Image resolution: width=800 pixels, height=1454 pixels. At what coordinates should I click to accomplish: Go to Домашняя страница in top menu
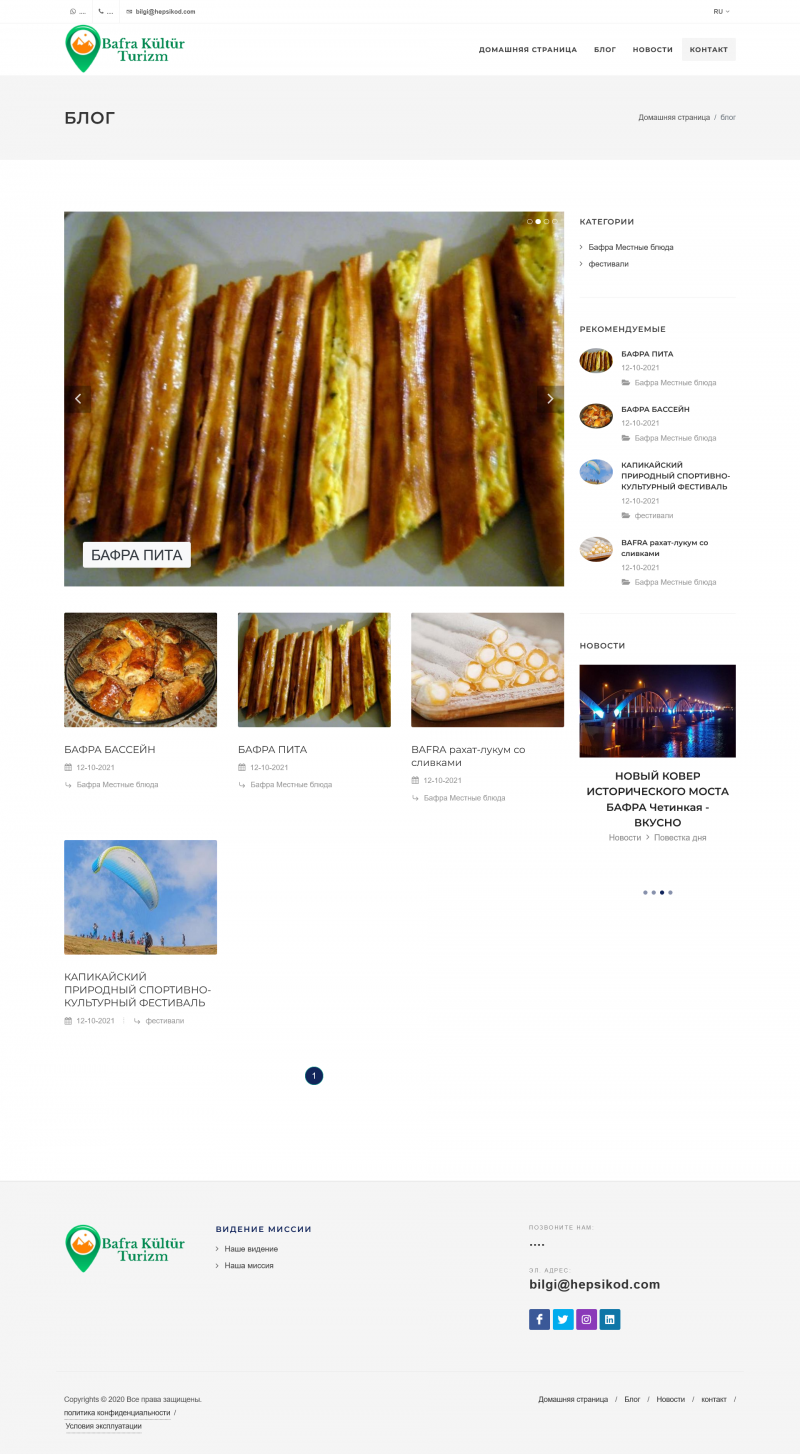click(x=527, y=49)
